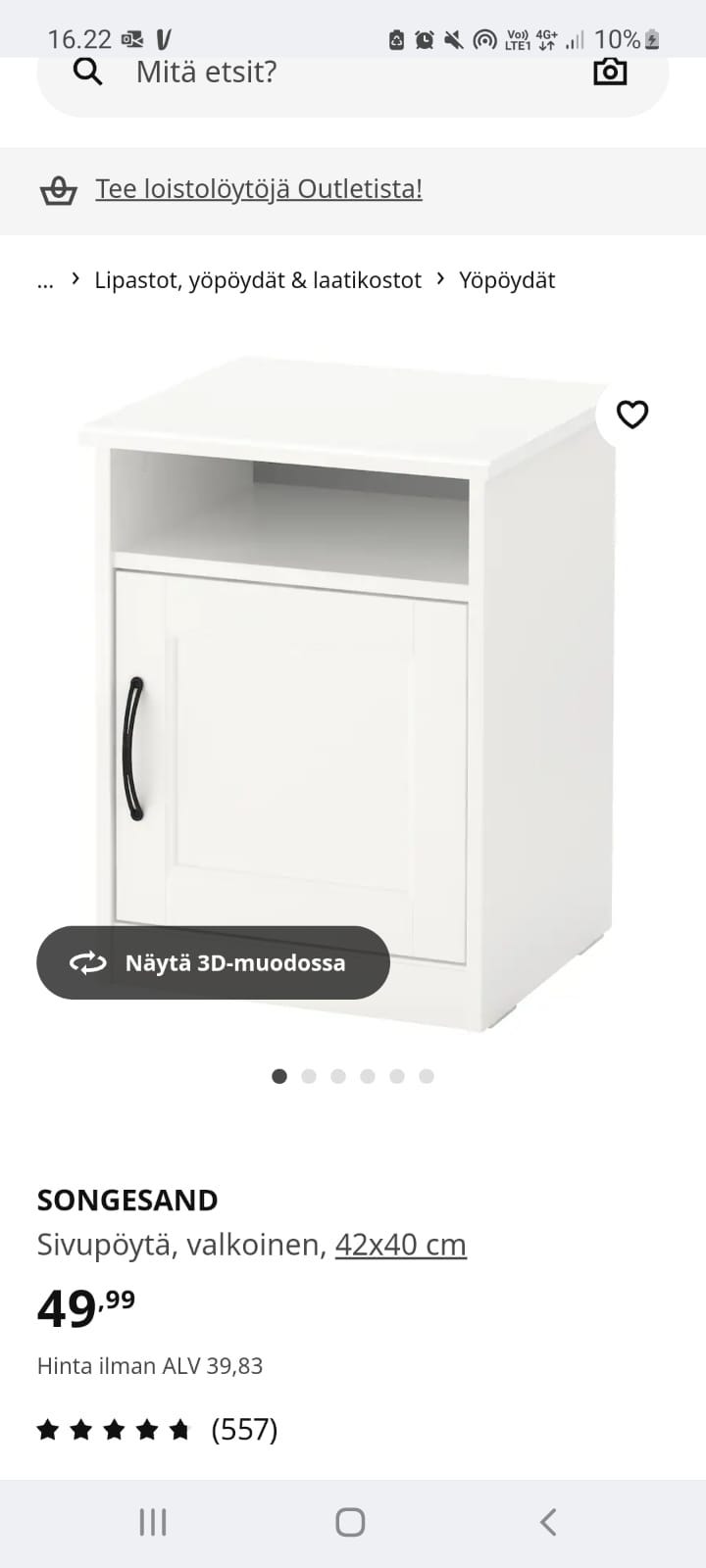Tap the 'Mitä etsit?' search field
Viewport: 706px width, 1568px height.
(x=333, y=73)
